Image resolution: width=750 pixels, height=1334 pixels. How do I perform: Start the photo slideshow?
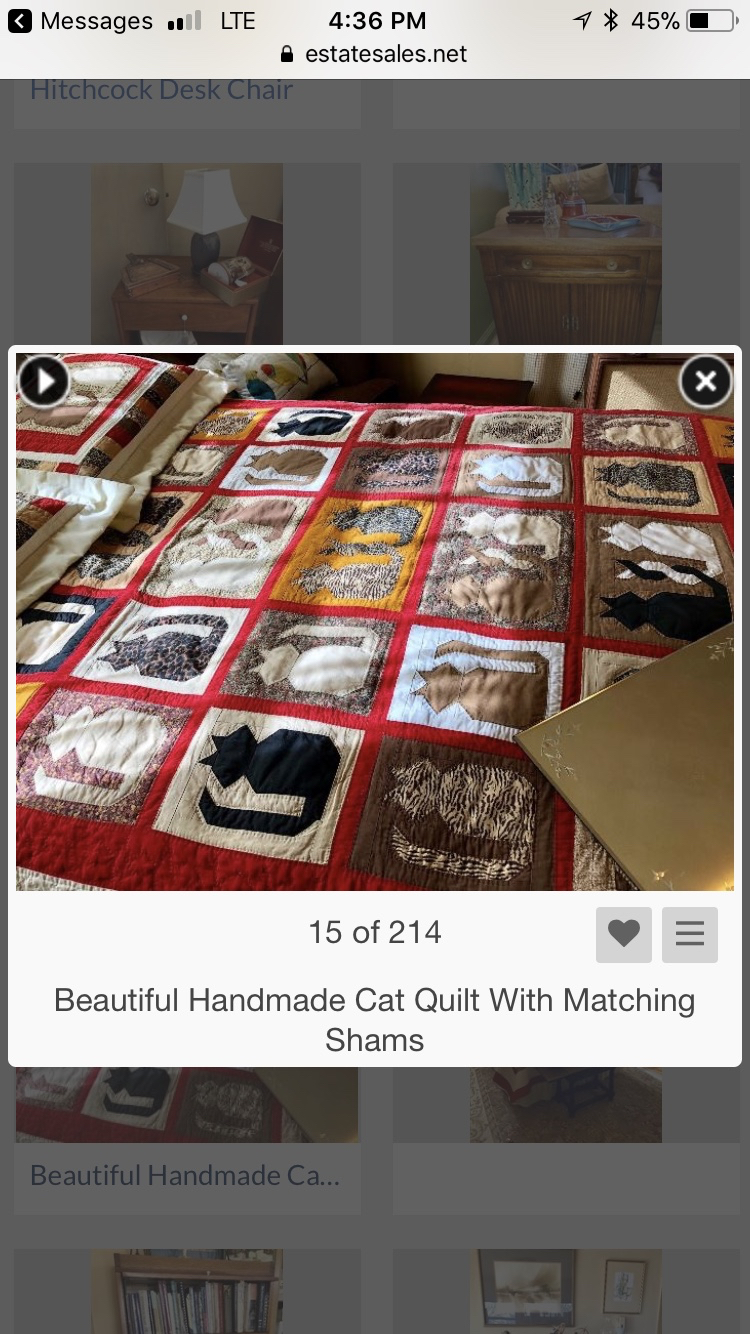pos(43,380)
